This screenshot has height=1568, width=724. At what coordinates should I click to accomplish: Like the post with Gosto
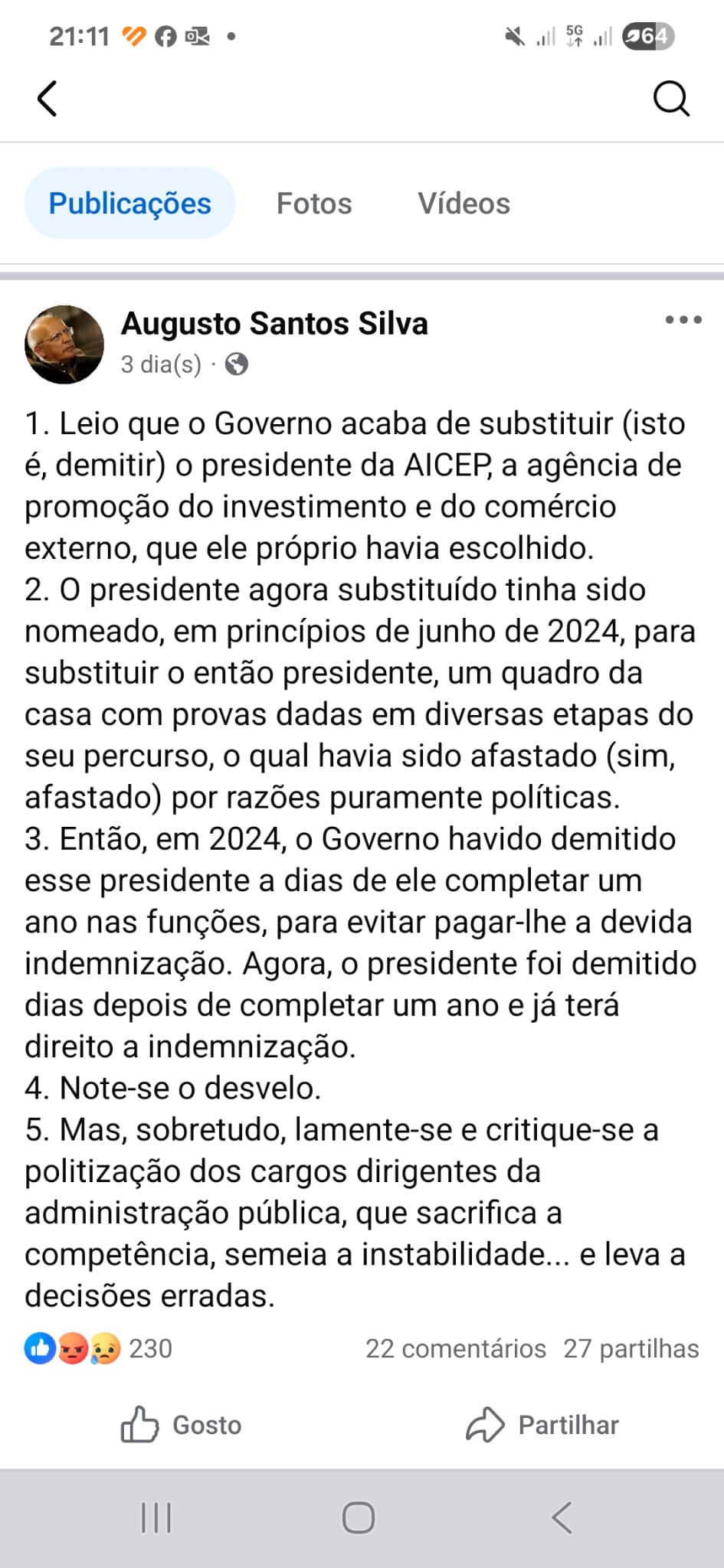182,1425
